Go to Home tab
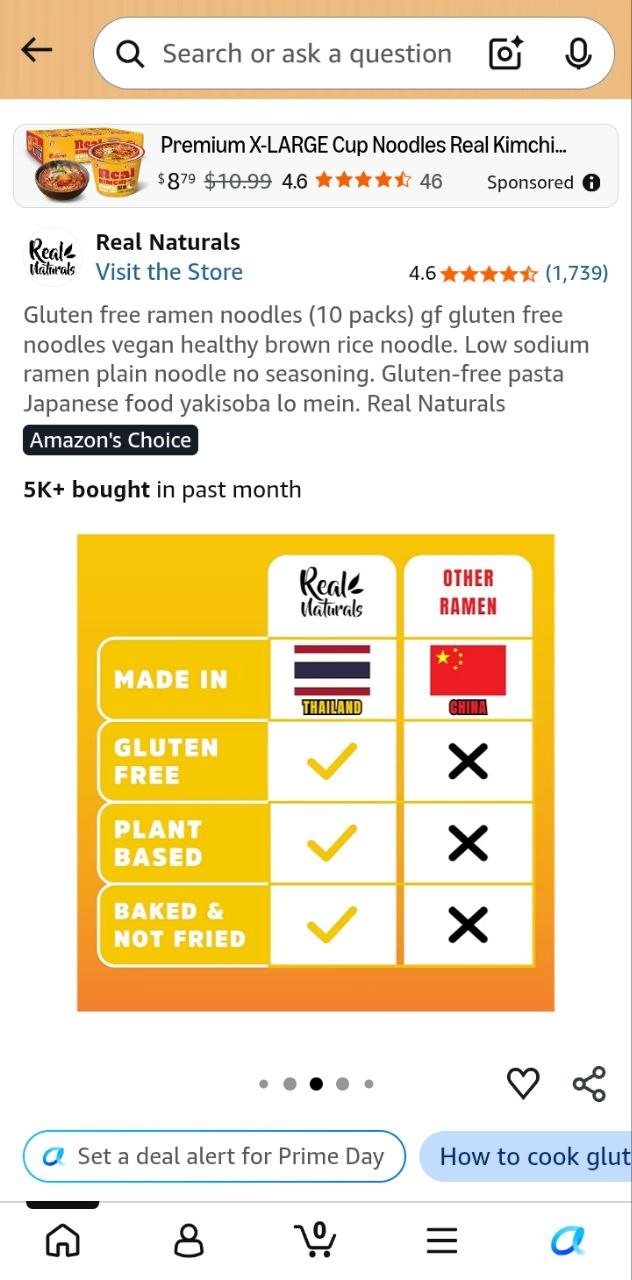The image size is (632, 1280). coord(63,1241)
